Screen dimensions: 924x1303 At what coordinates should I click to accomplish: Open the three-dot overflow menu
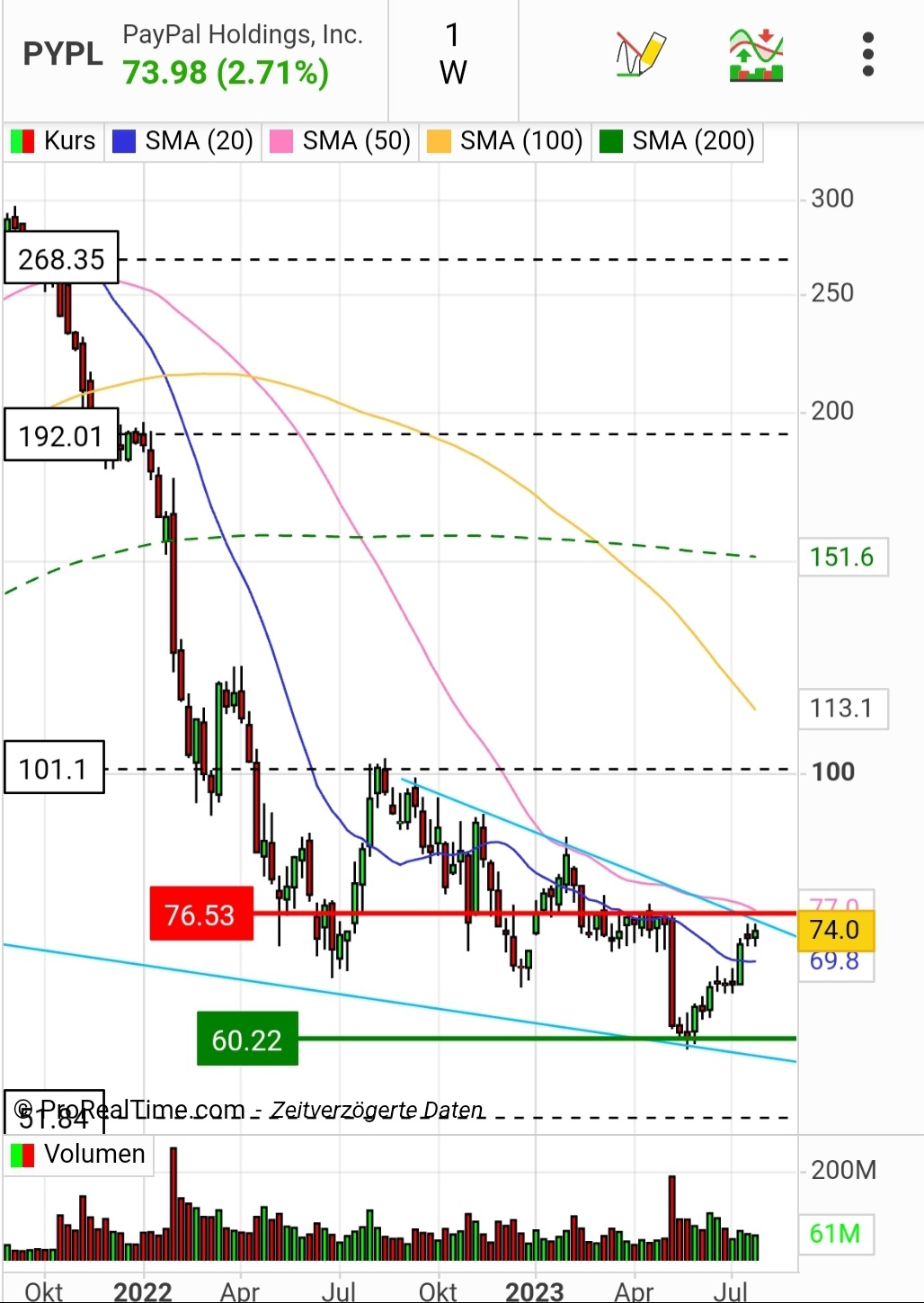tap(867, 55)
